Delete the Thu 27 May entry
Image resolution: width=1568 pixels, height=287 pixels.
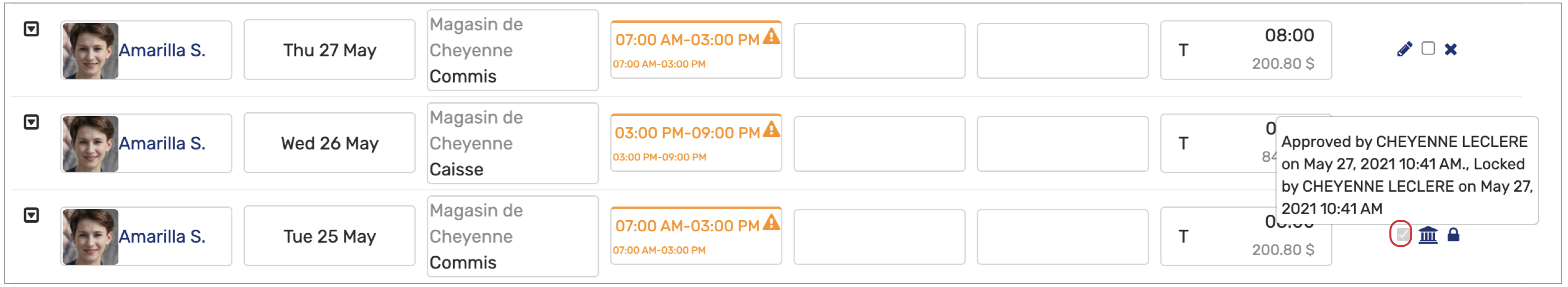1451,49
